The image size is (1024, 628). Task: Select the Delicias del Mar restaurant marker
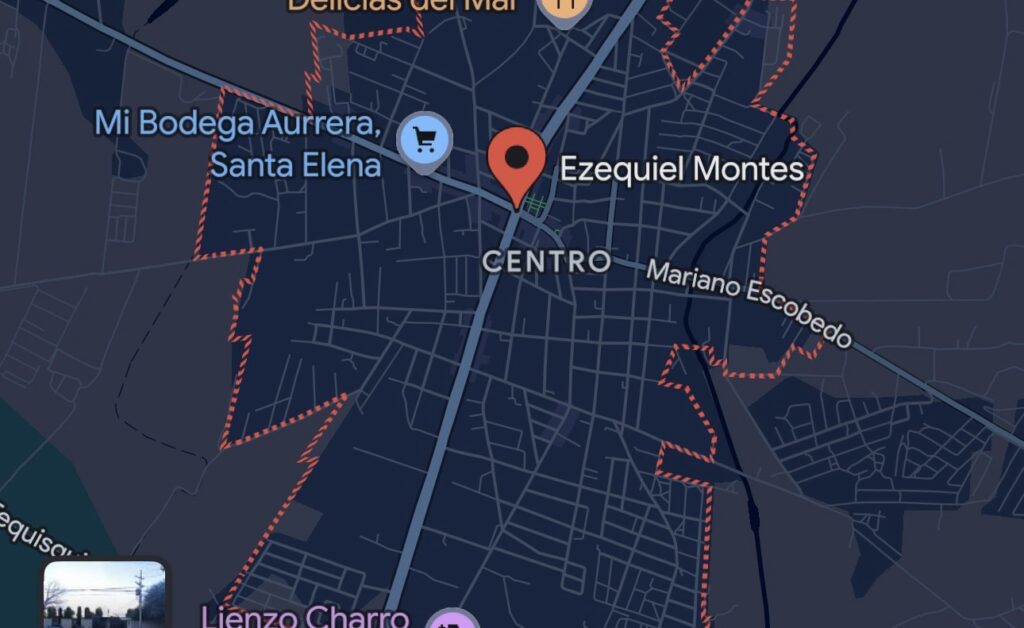click(x=565, y=10)
